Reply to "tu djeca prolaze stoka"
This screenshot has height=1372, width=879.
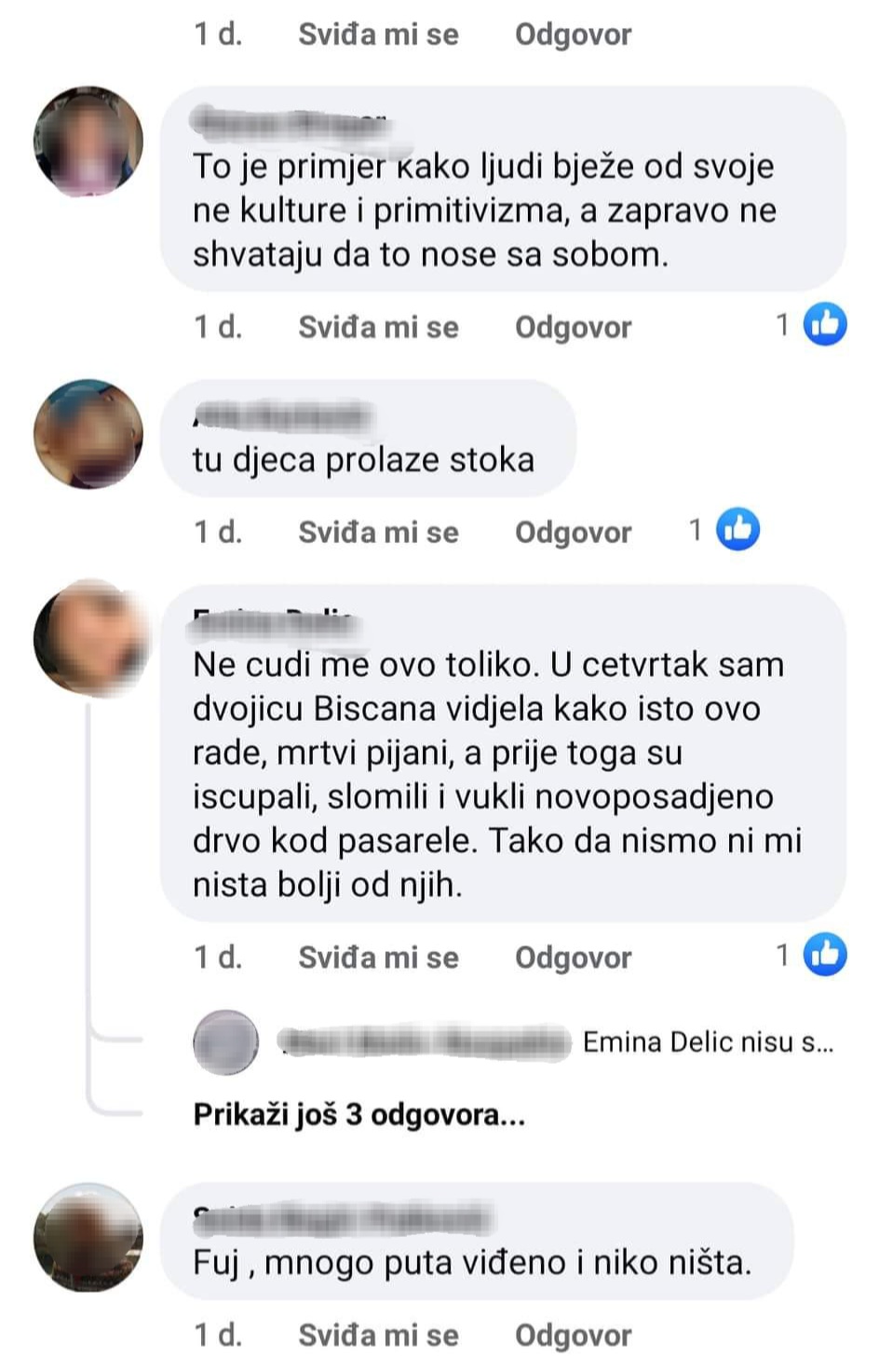573,532
